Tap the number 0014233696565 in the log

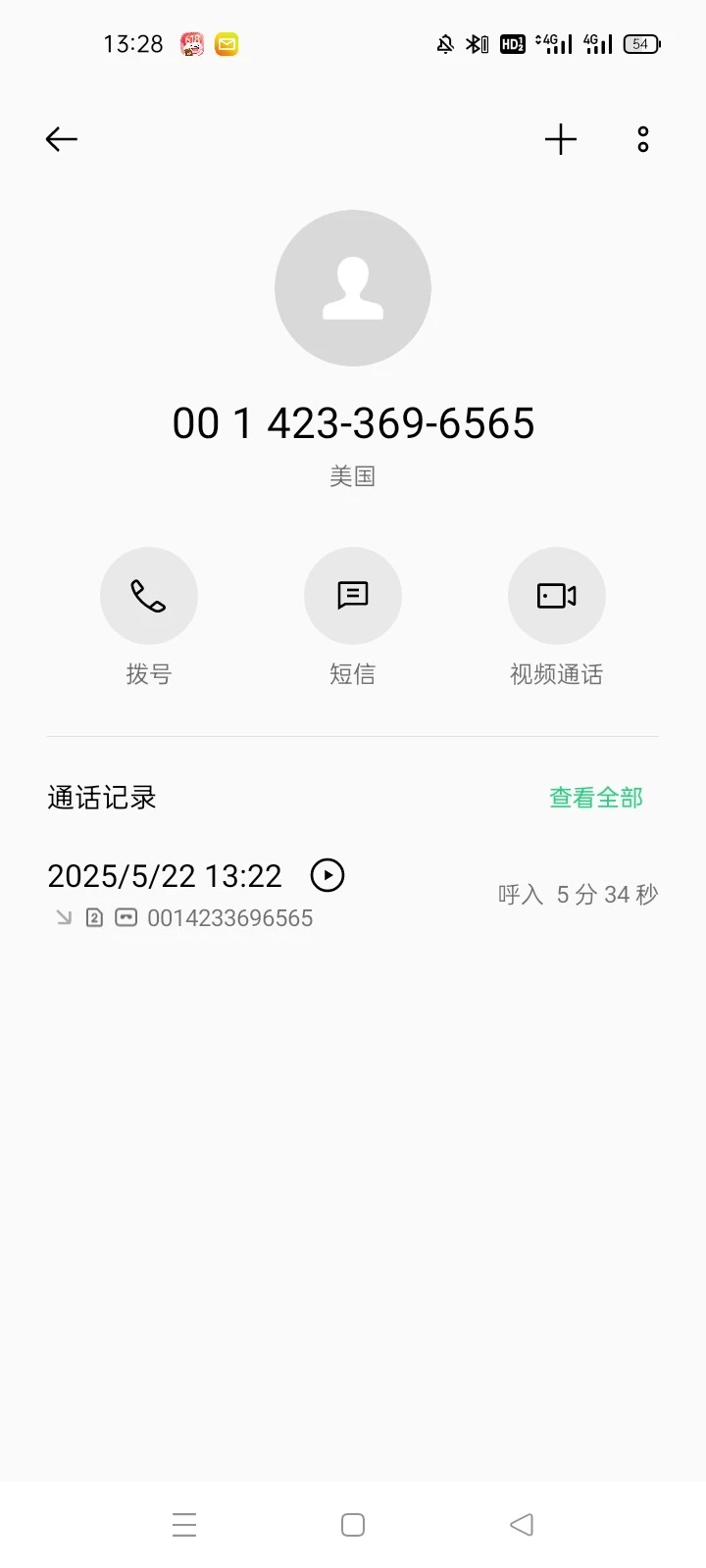(x=230, y=917)
